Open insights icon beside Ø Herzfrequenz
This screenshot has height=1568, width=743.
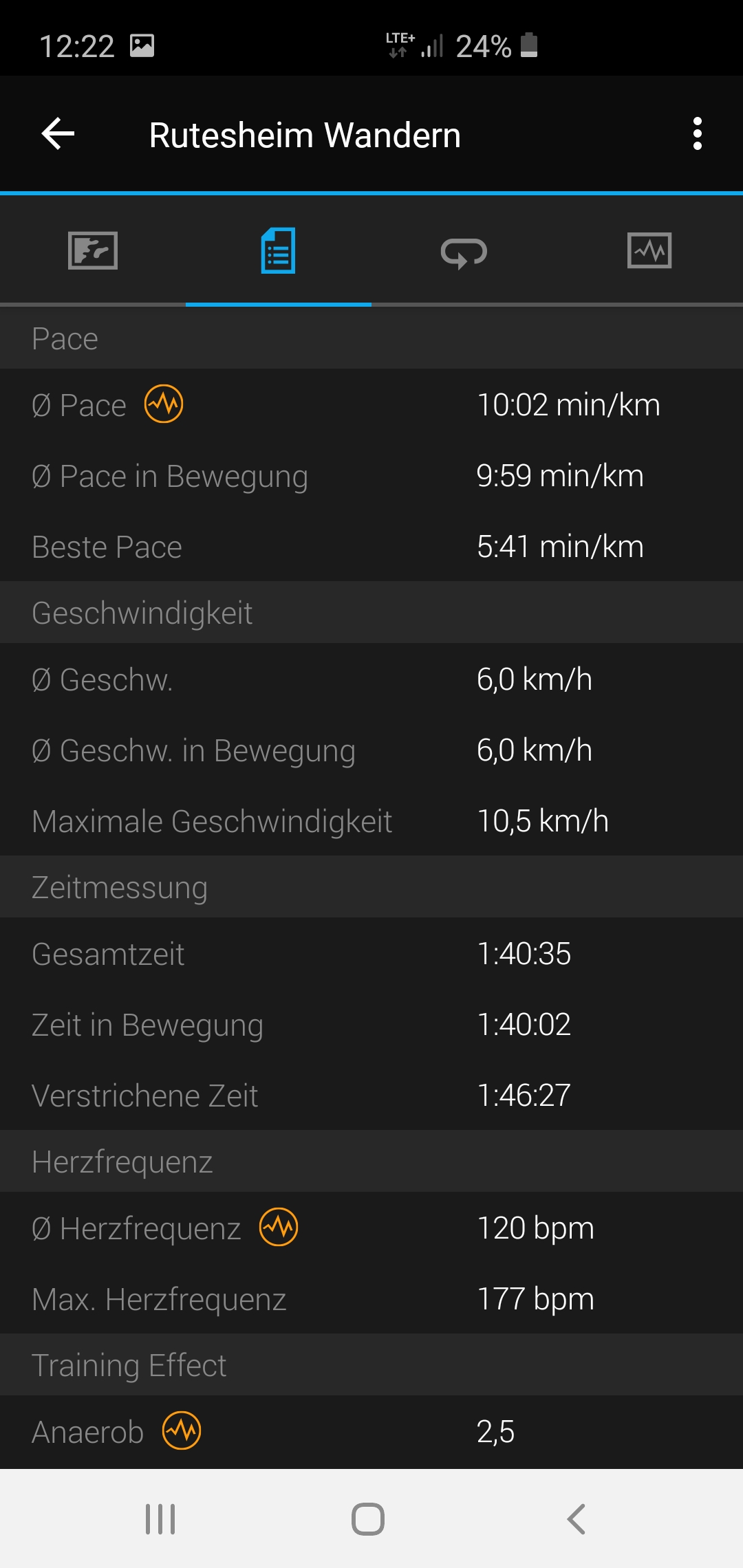[x=279, y=1227]
